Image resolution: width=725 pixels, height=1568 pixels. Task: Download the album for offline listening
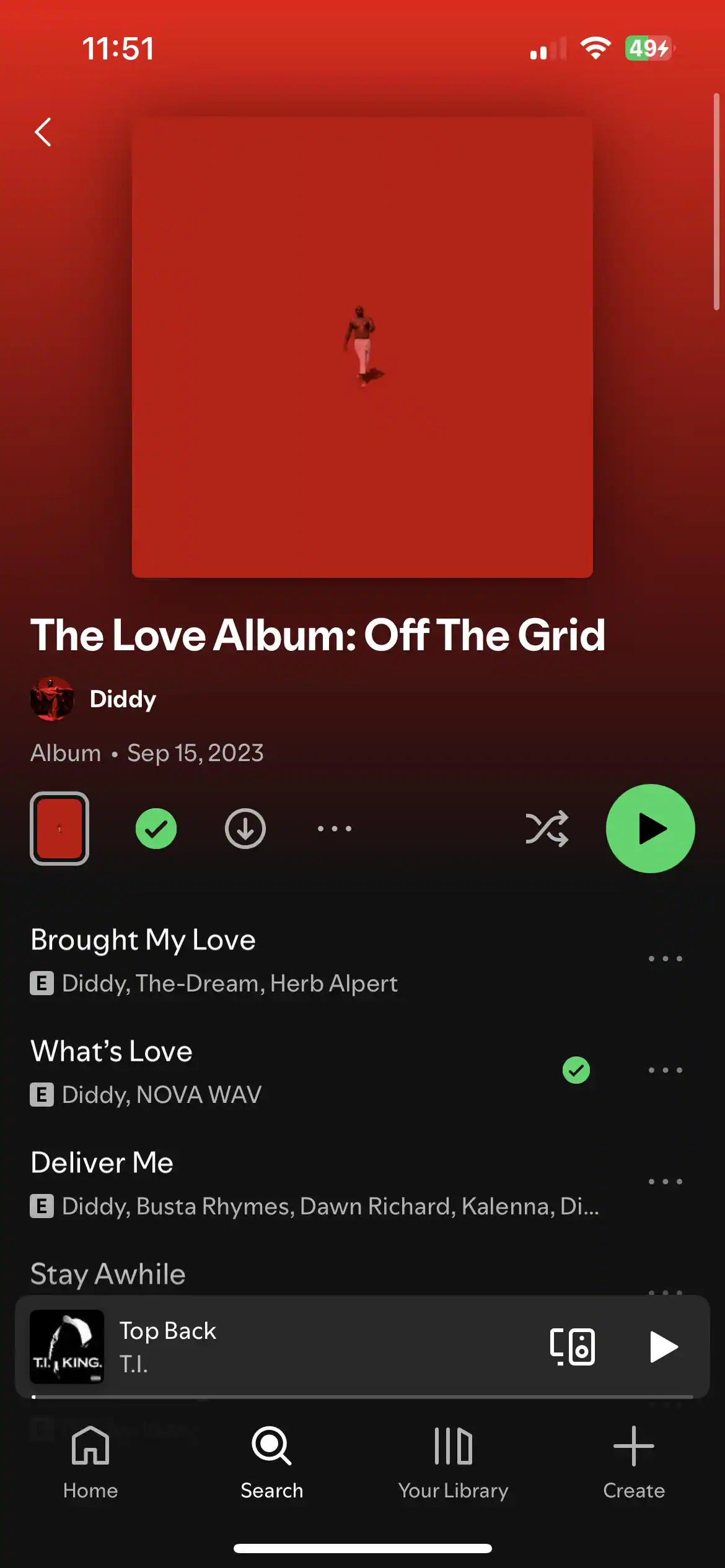coord(245,829)
